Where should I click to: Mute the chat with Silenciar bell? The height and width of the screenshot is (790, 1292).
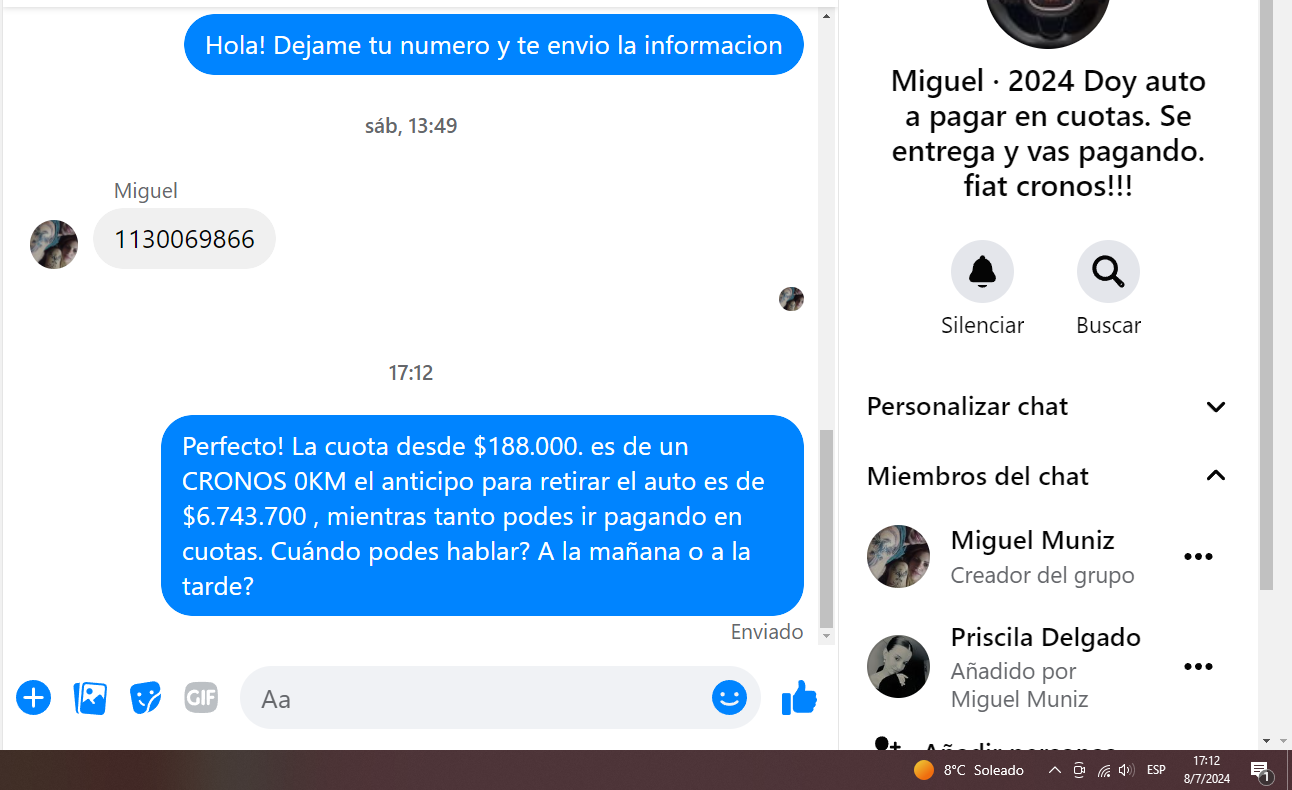[982, 272]
